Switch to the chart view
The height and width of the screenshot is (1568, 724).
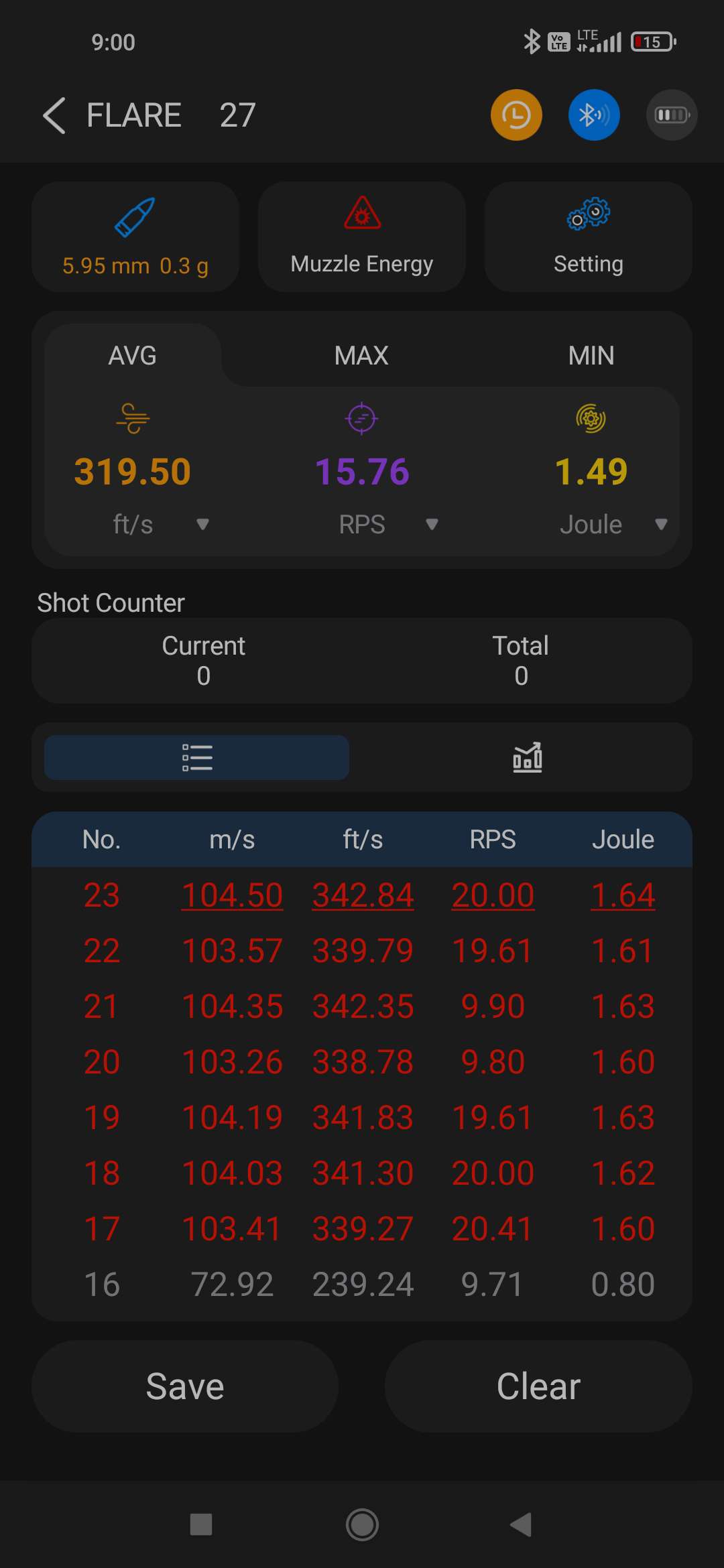528,757
